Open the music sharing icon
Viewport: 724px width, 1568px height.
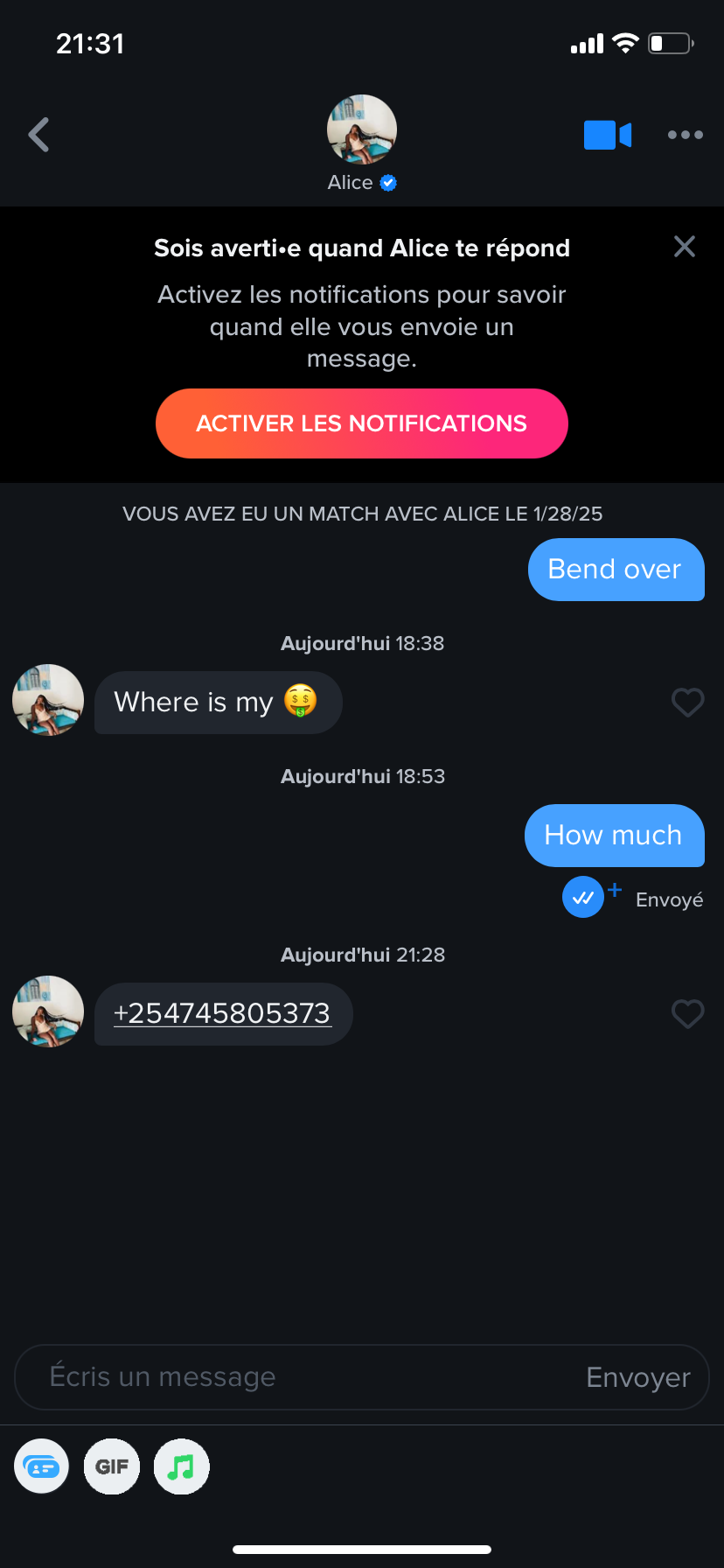pyautogui.click(x=182, y=1466)
